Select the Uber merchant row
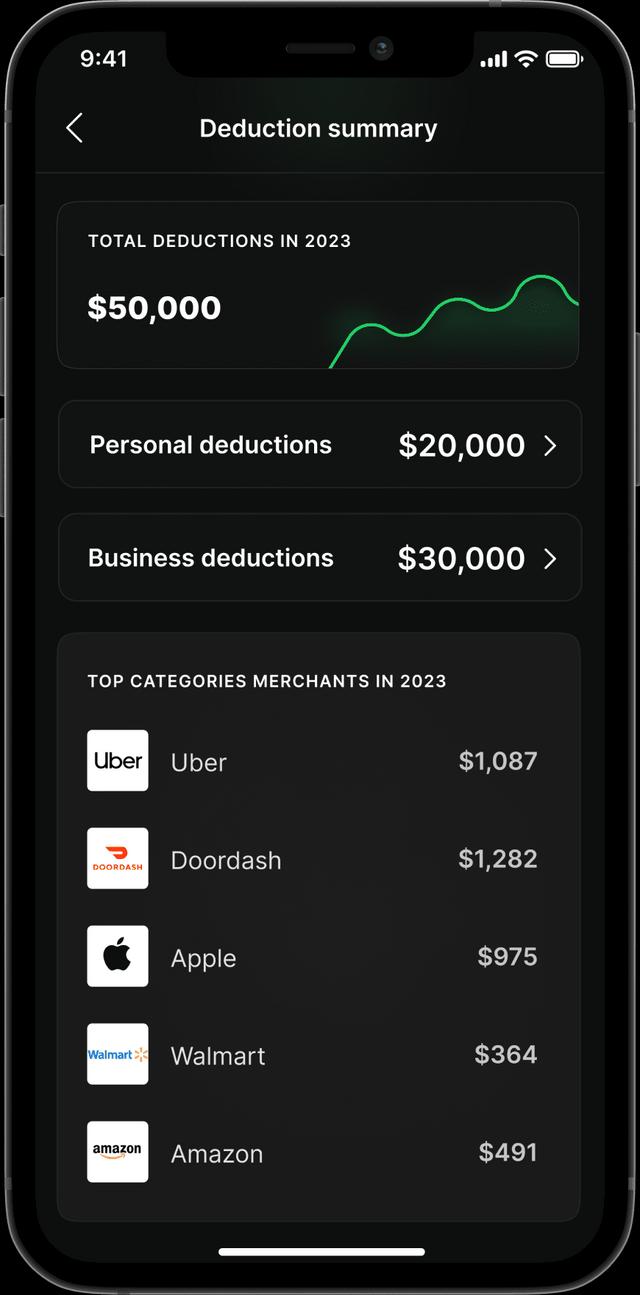The width and height of the screenshot is (640, 1295). coord(312,761)
